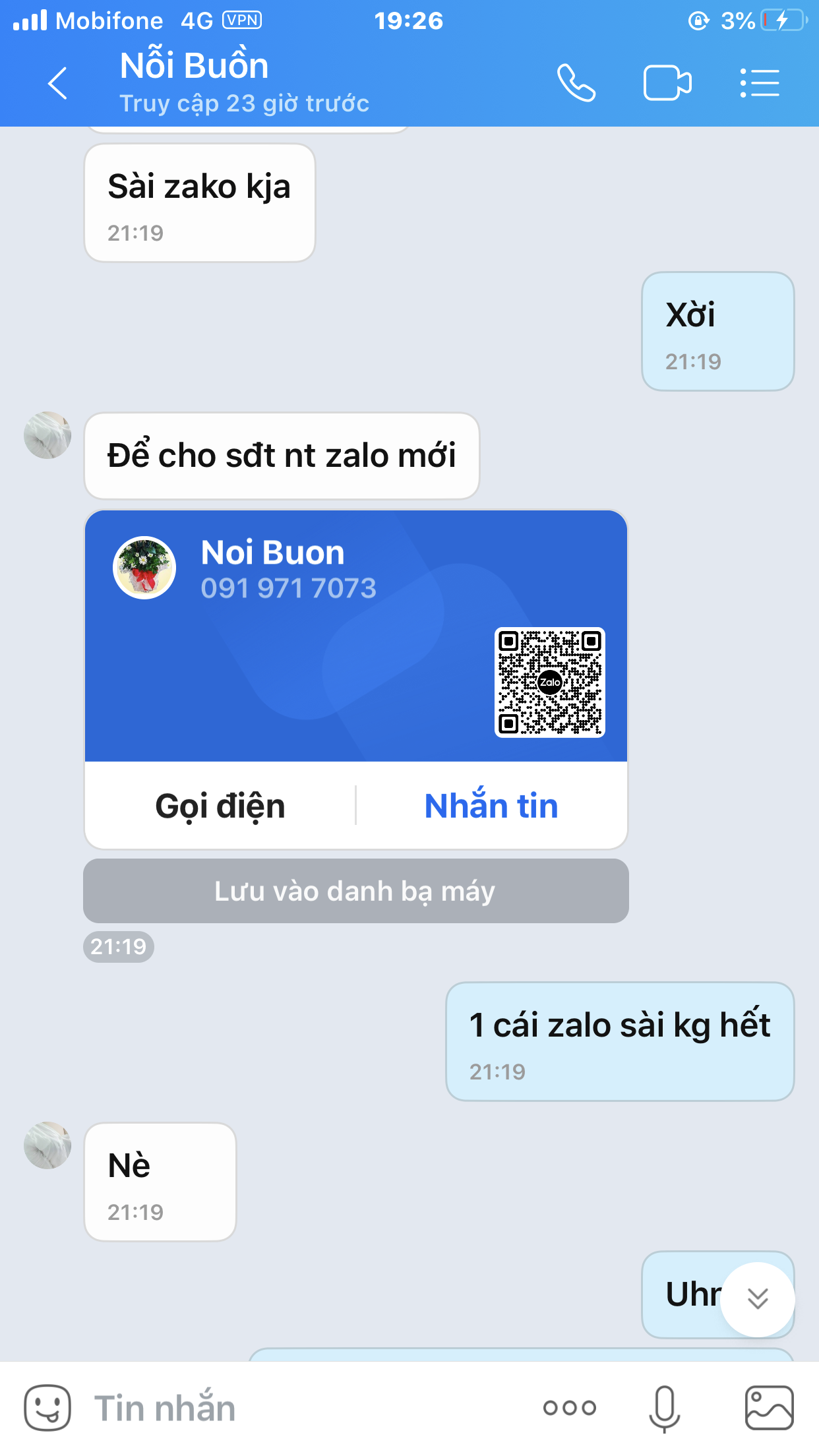Open the Noi Buon contact card
Image resolution: width=819 pixels, height=1456 pixels.
(356, 636)
